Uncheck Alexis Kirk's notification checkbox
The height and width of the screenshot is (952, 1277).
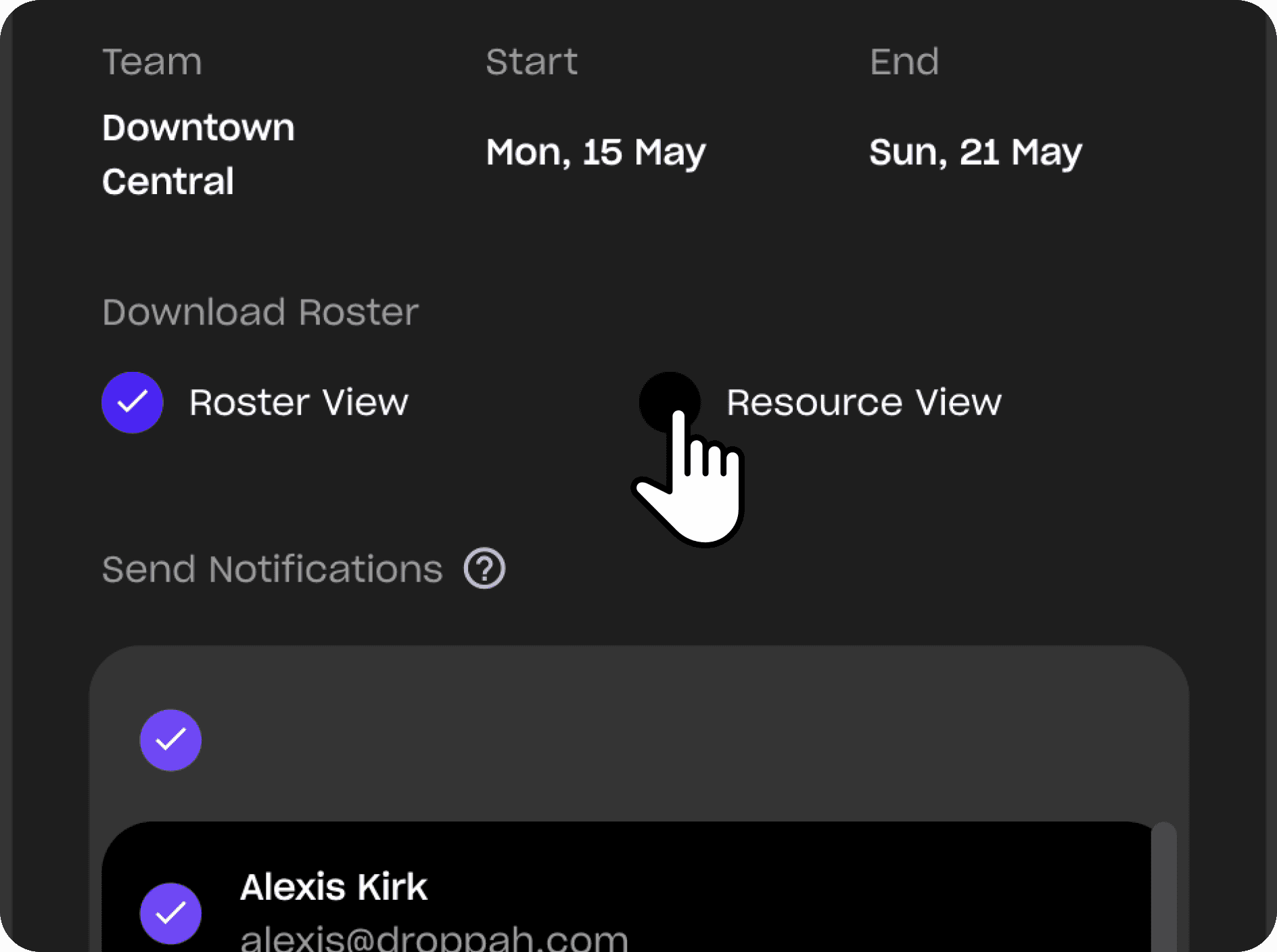tap(170, 913)
